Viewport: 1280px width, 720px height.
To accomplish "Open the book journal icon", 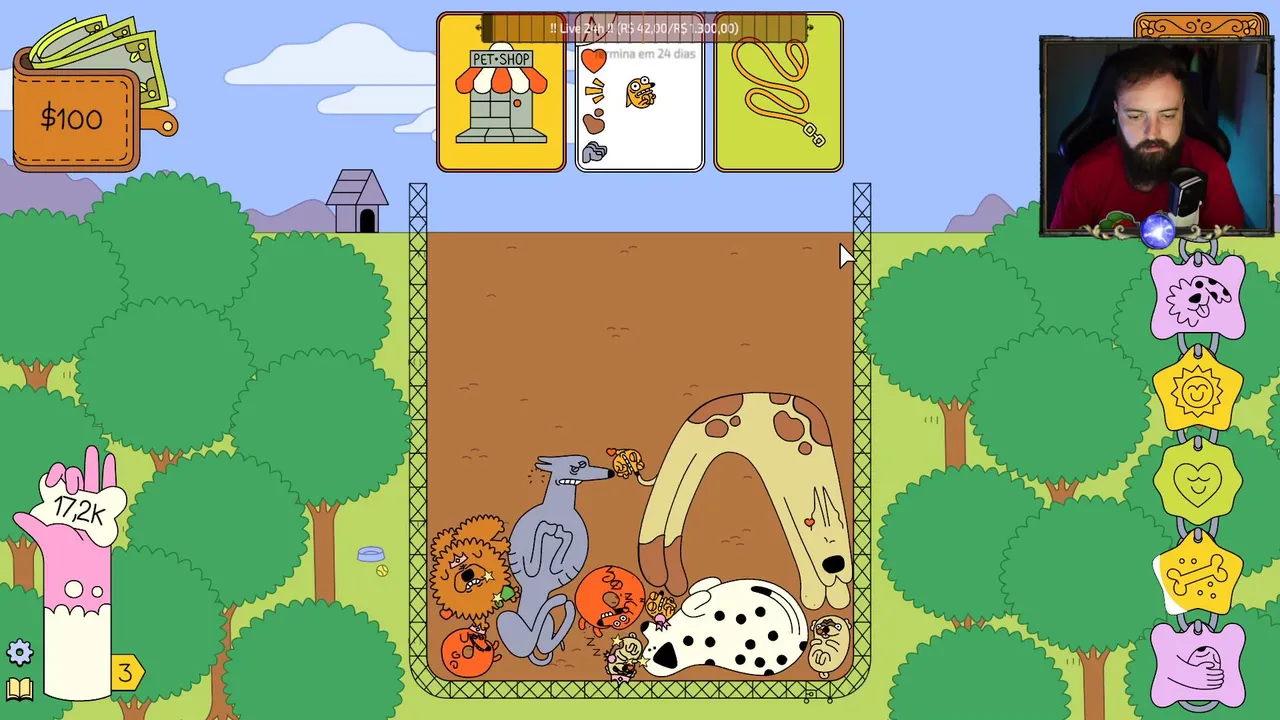I will pyautogui.click(x=20, y=688).
